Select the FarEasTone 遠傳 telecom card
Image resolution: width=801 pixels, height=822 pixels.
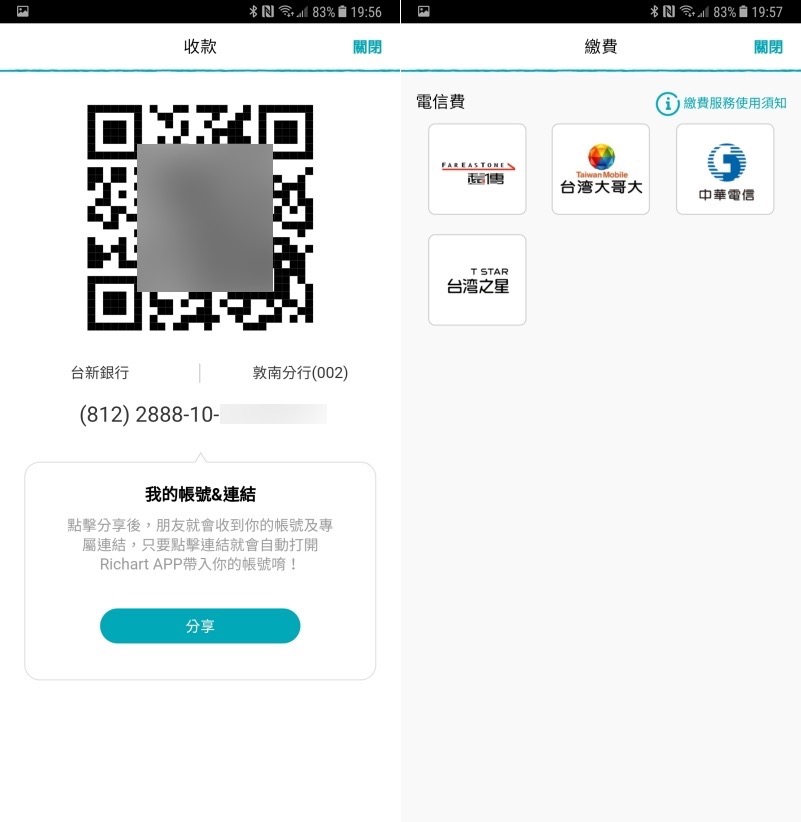pos(477,169)
